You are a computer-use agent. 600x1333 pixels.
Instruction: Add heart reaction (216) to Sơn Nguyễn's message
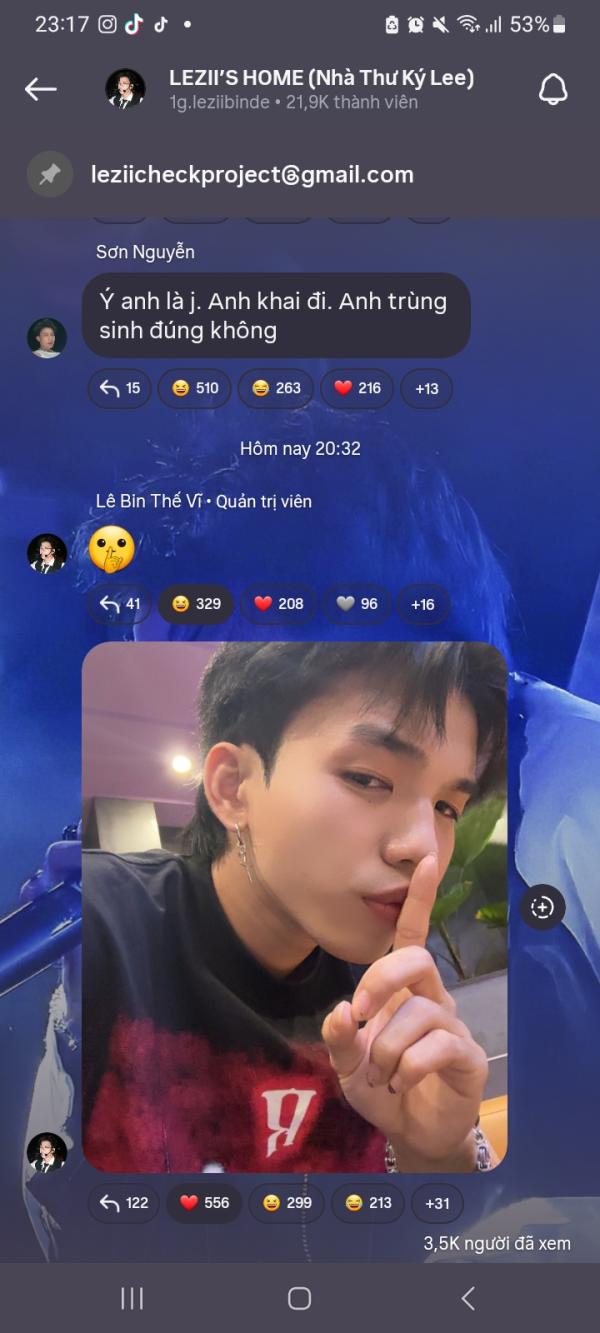357,388
